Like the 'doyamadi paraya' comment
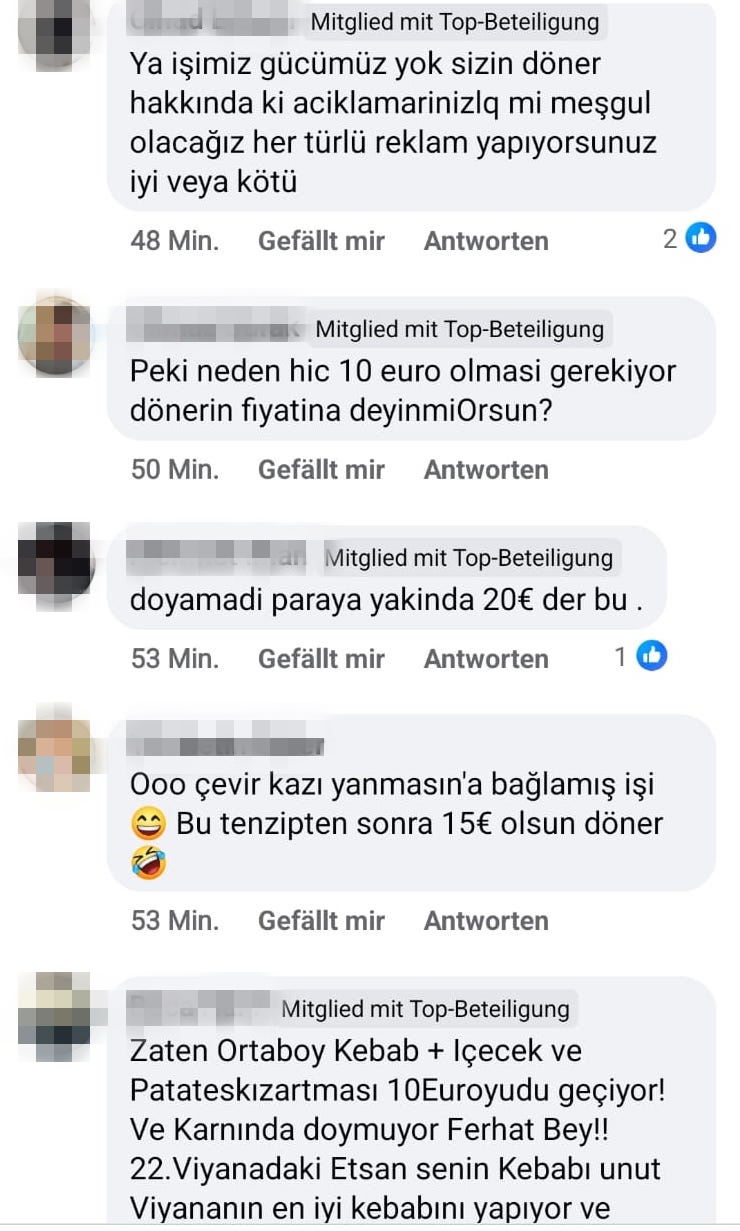Viewport: 740px width, 1231px height. pos(321,659)
